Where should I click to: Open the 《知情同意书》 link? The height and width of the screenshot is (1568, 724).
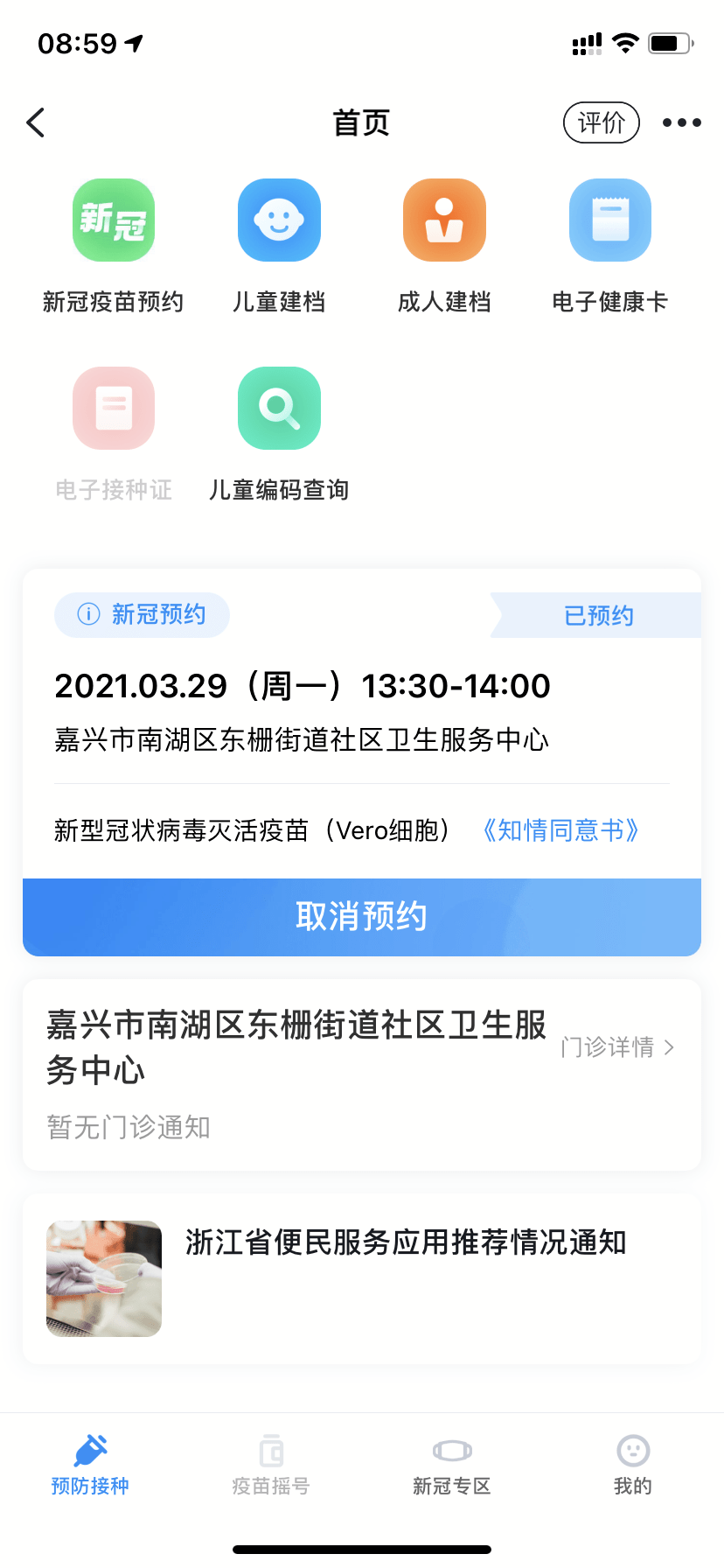[x=560, y=829]
